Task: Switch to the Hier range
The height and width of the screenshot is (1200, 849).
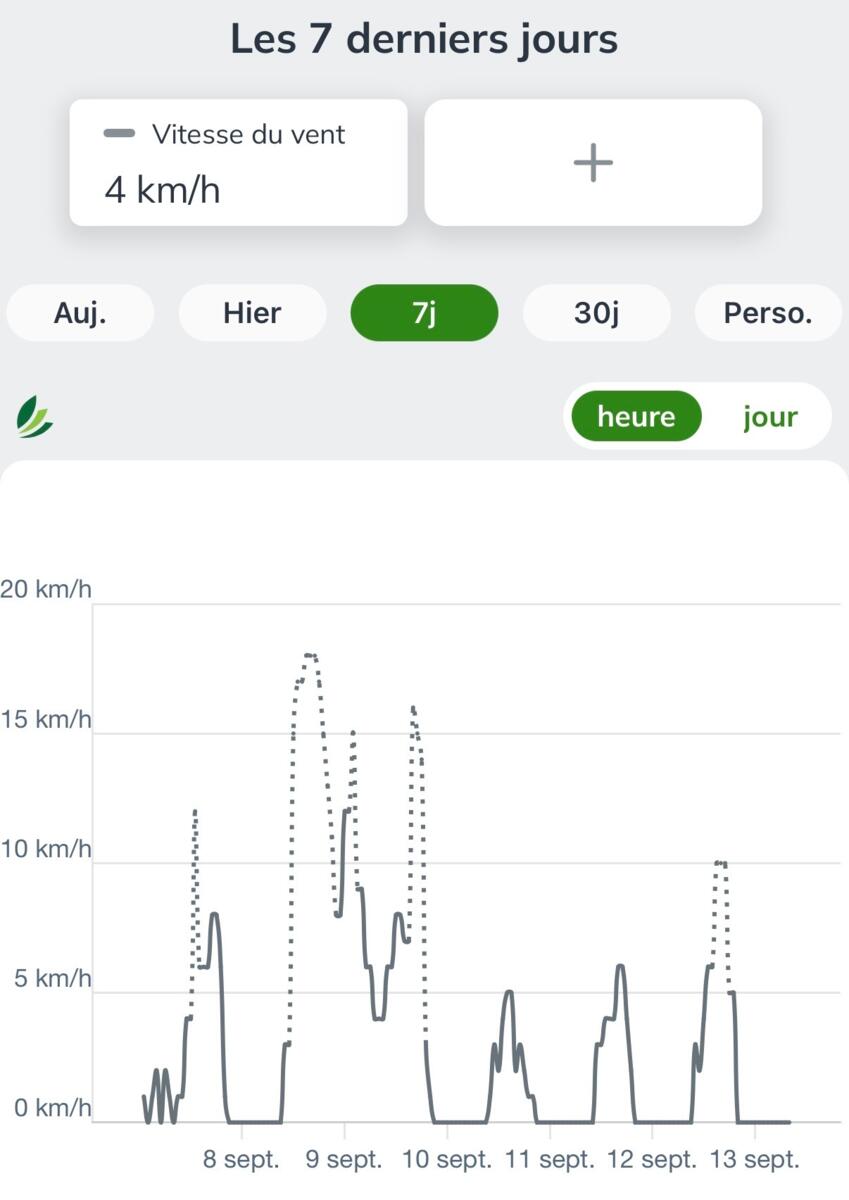Action: pos(252,313)
